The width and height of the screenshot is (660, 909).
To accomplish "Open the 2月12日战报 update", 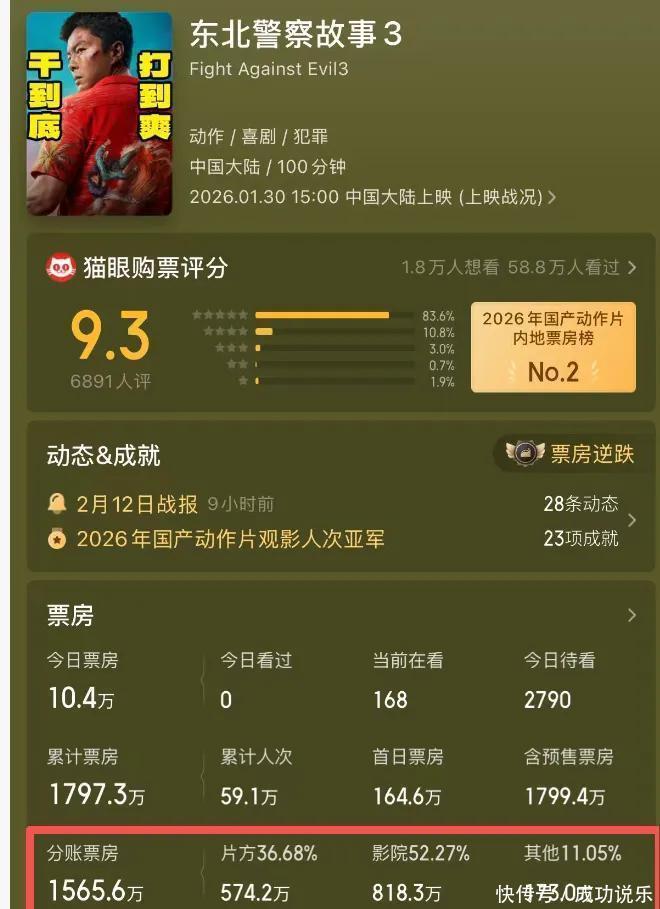I will click(161, 504).
